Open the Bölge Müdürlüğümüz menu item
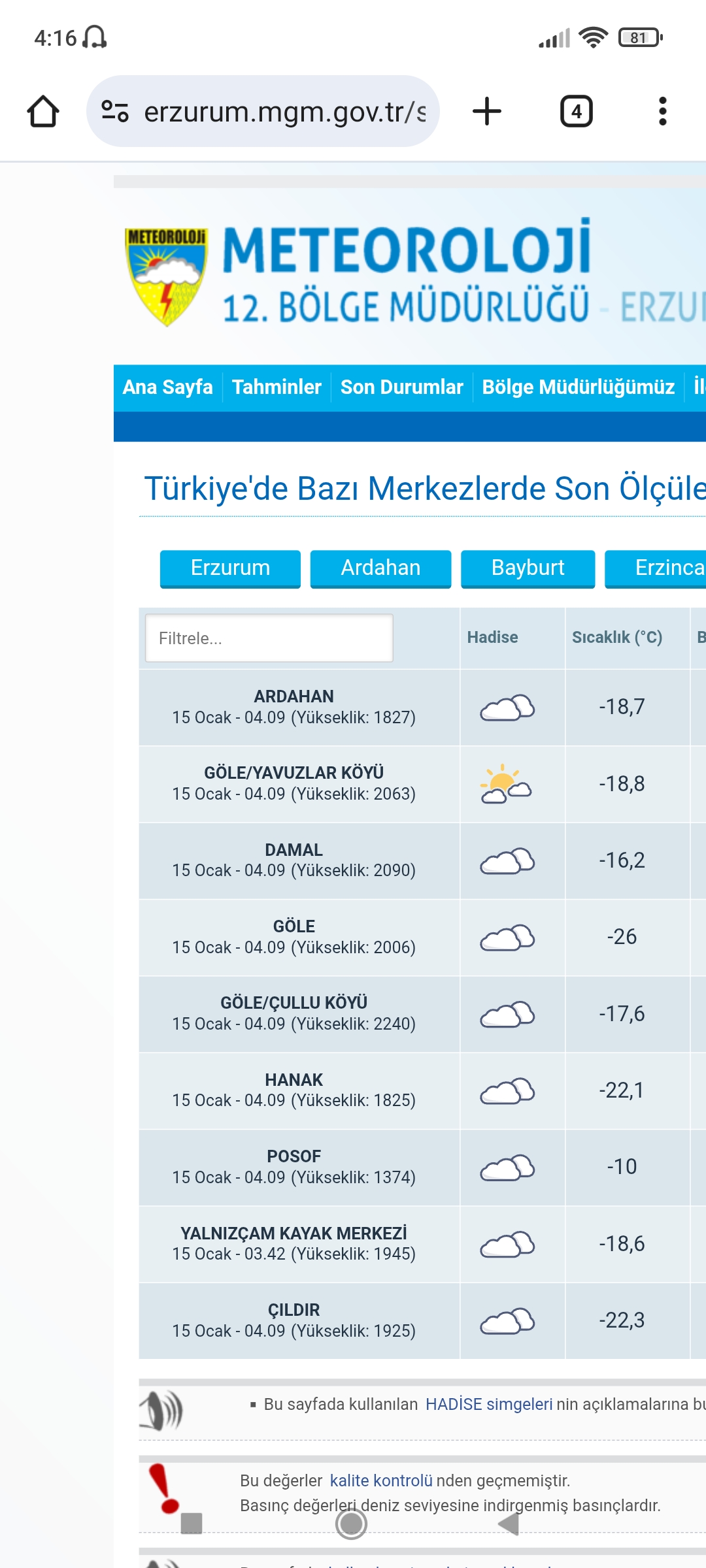Screen dimensions: 706x1568 [578, 387]
